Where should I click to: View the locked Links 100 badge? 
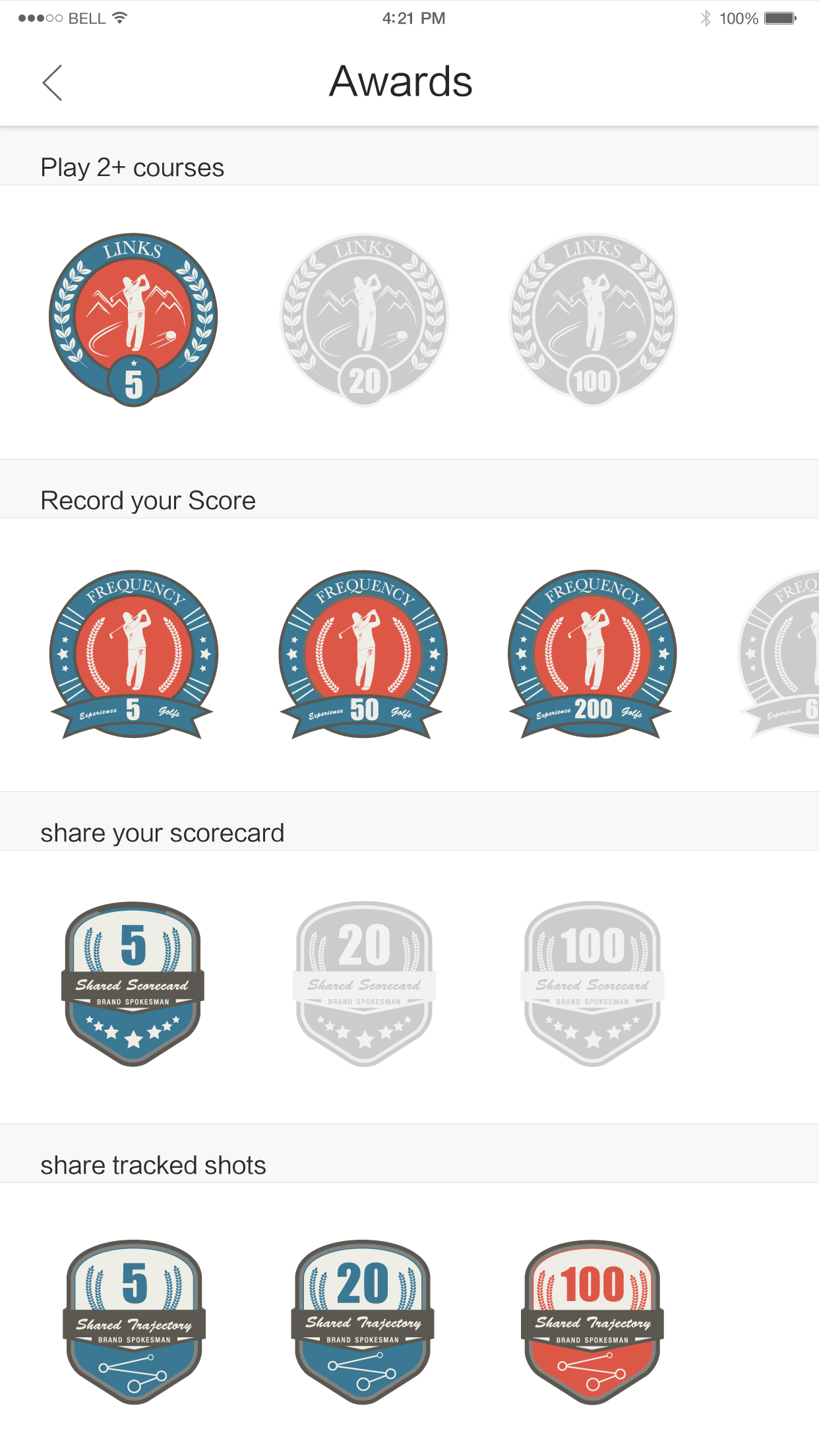pos(592,320)
